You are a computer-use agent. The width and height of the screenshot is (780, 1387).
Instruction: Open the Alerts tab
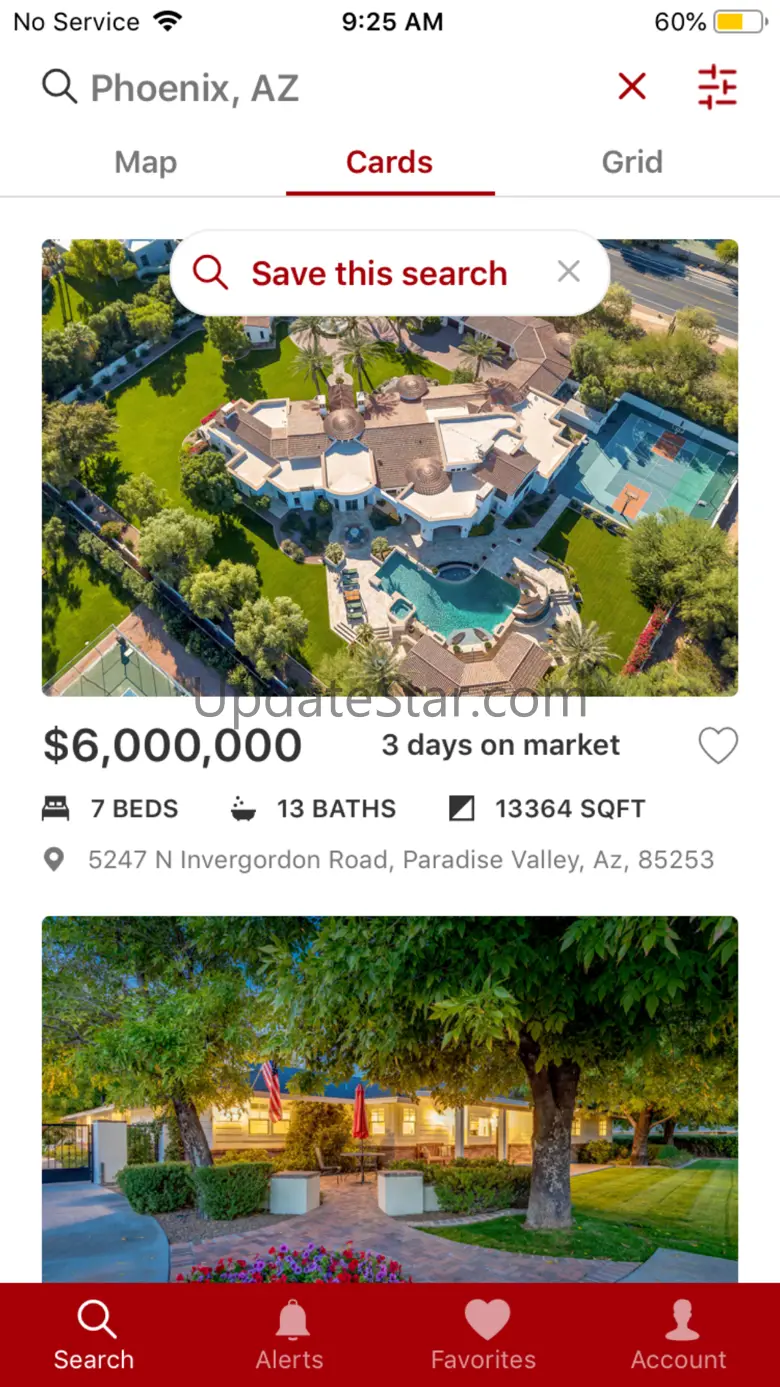pyautogui.click(x=290, y=1335)
